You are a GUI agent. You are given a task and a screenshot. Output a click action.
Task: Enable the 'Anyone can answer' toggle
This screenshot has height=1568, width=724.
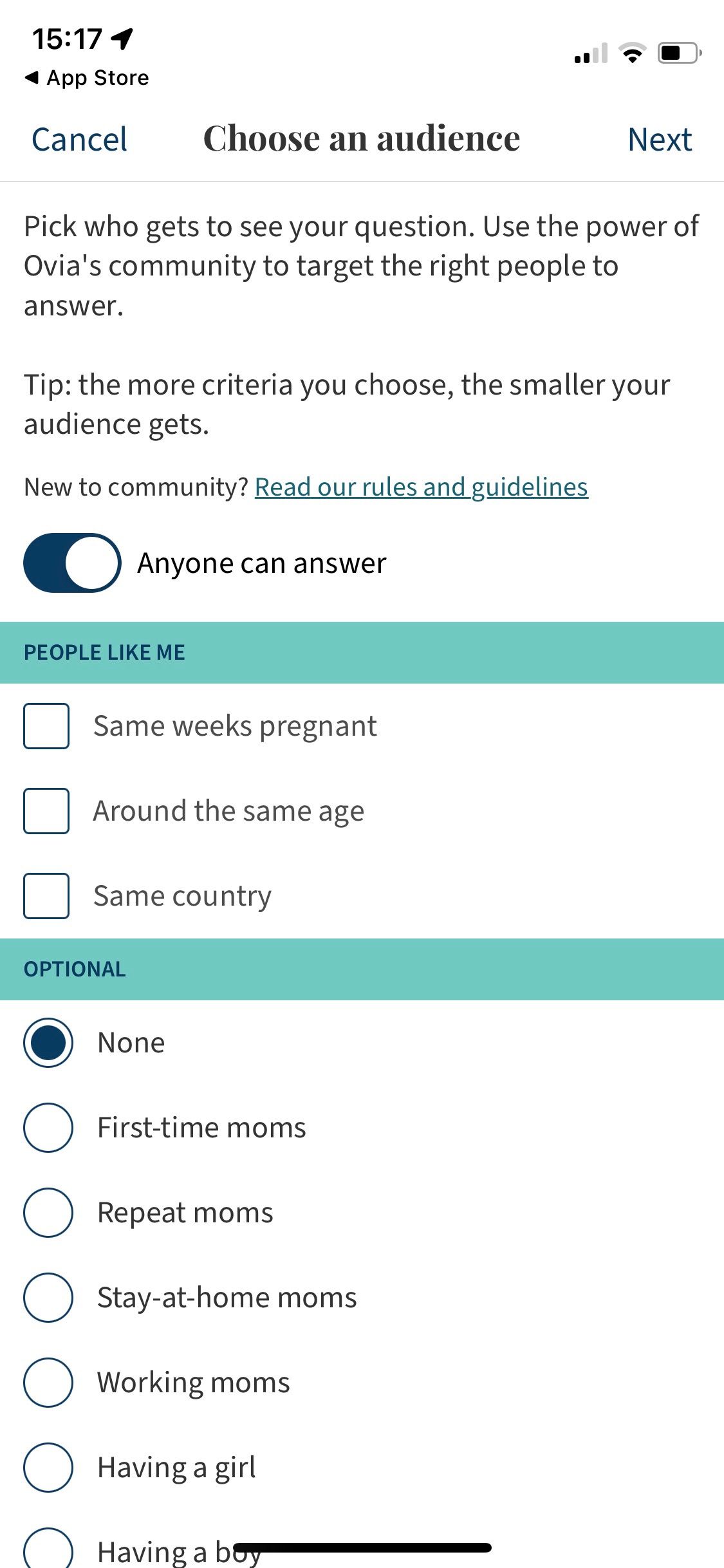tap(72, 563)
